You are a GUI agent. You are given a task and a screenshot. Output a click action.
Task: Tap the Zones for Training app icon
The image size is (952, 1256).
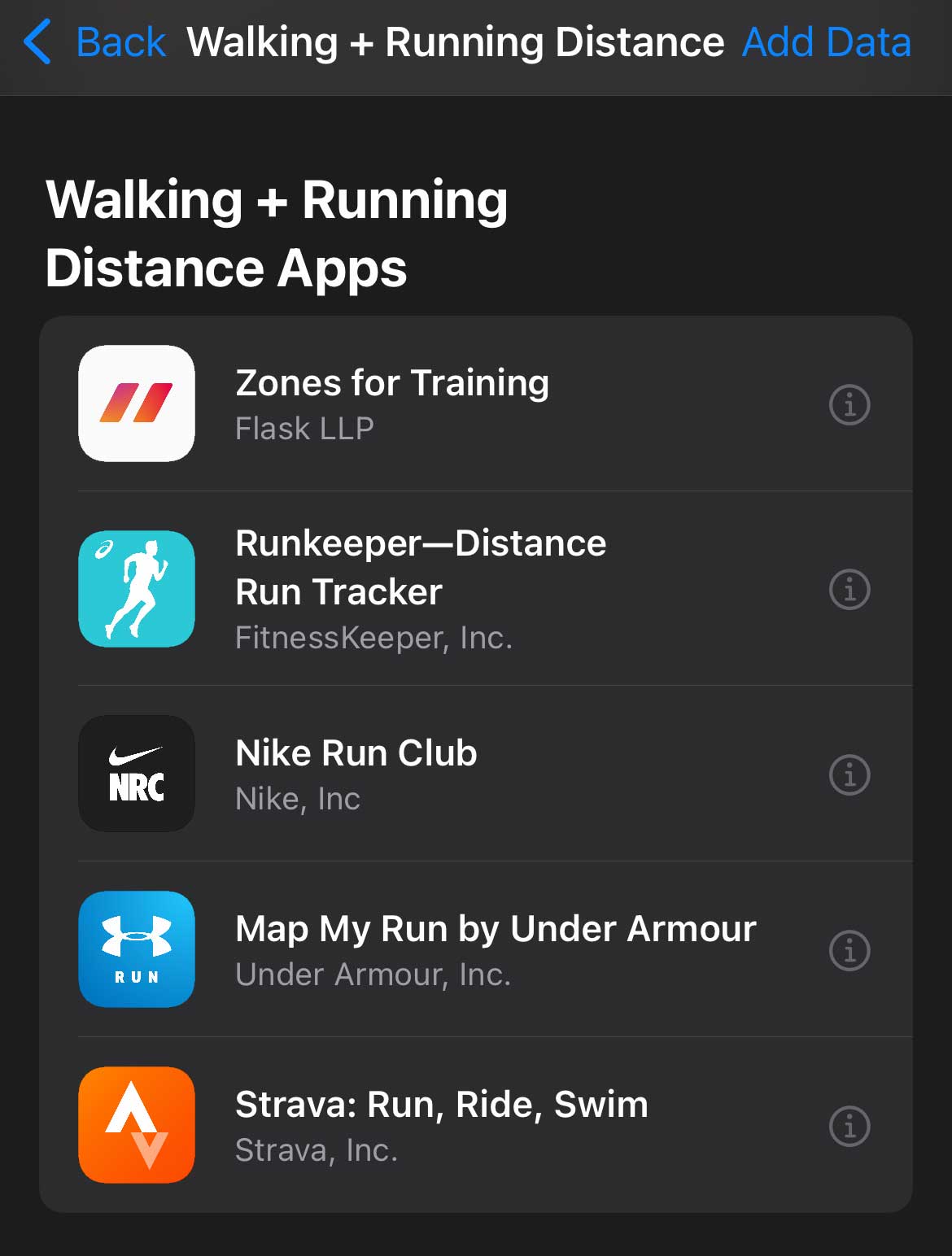click(136, 404)
